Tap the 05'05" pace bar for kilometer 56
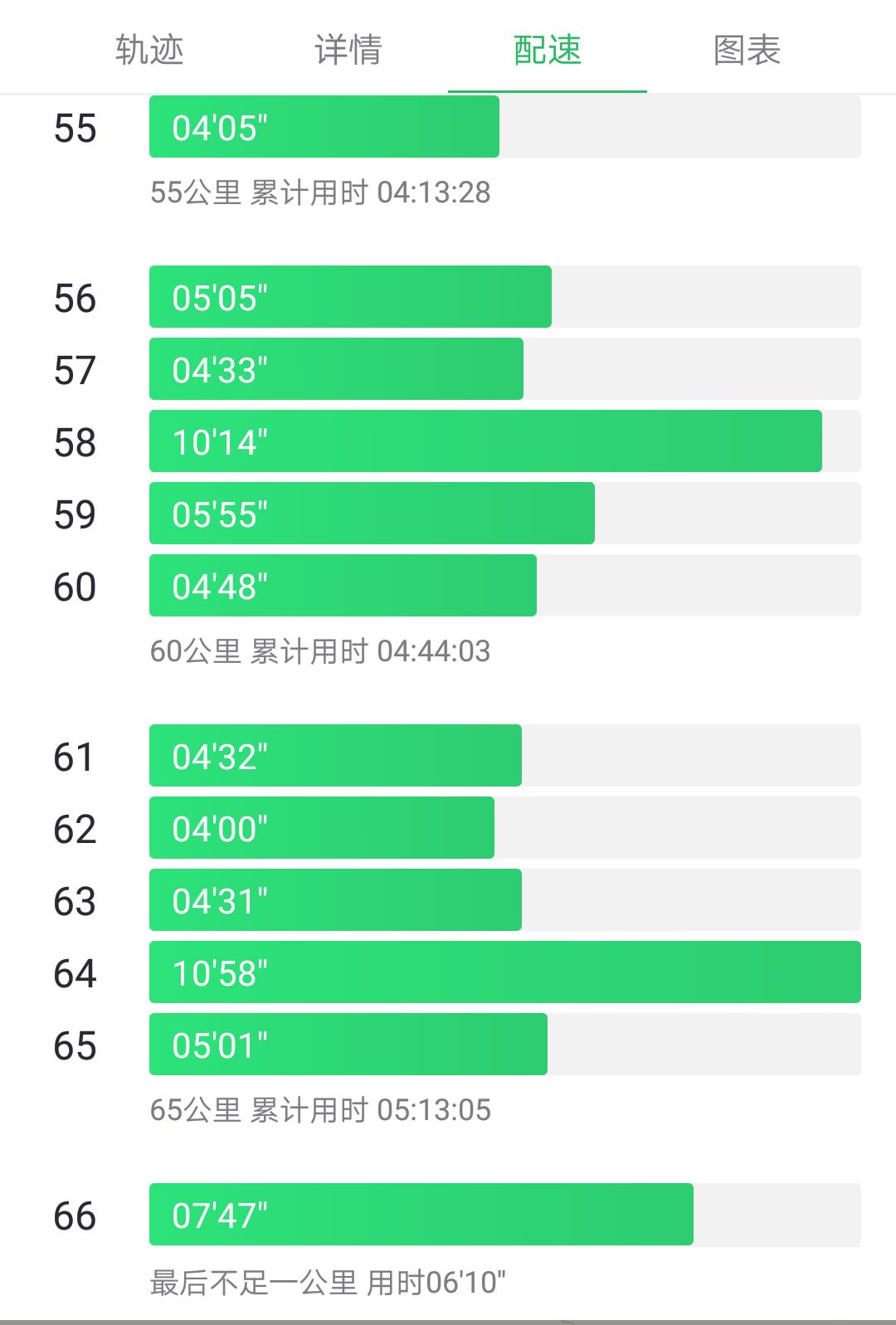This screenshot has width=896, height=1325. (348, 296)
